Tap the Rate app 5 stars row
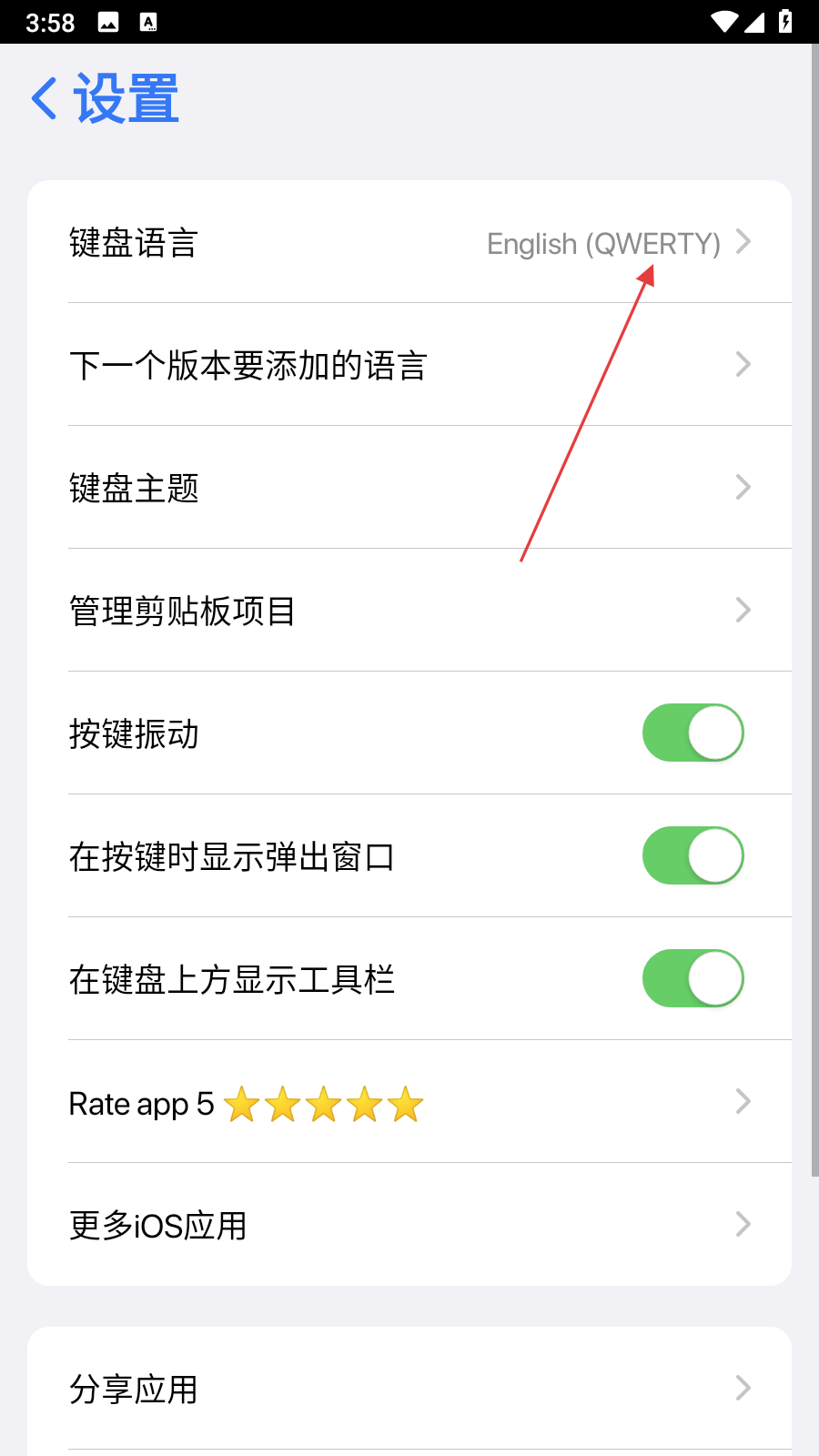This screenshot has height=1456, width=819. click(x=409, y=1103)
